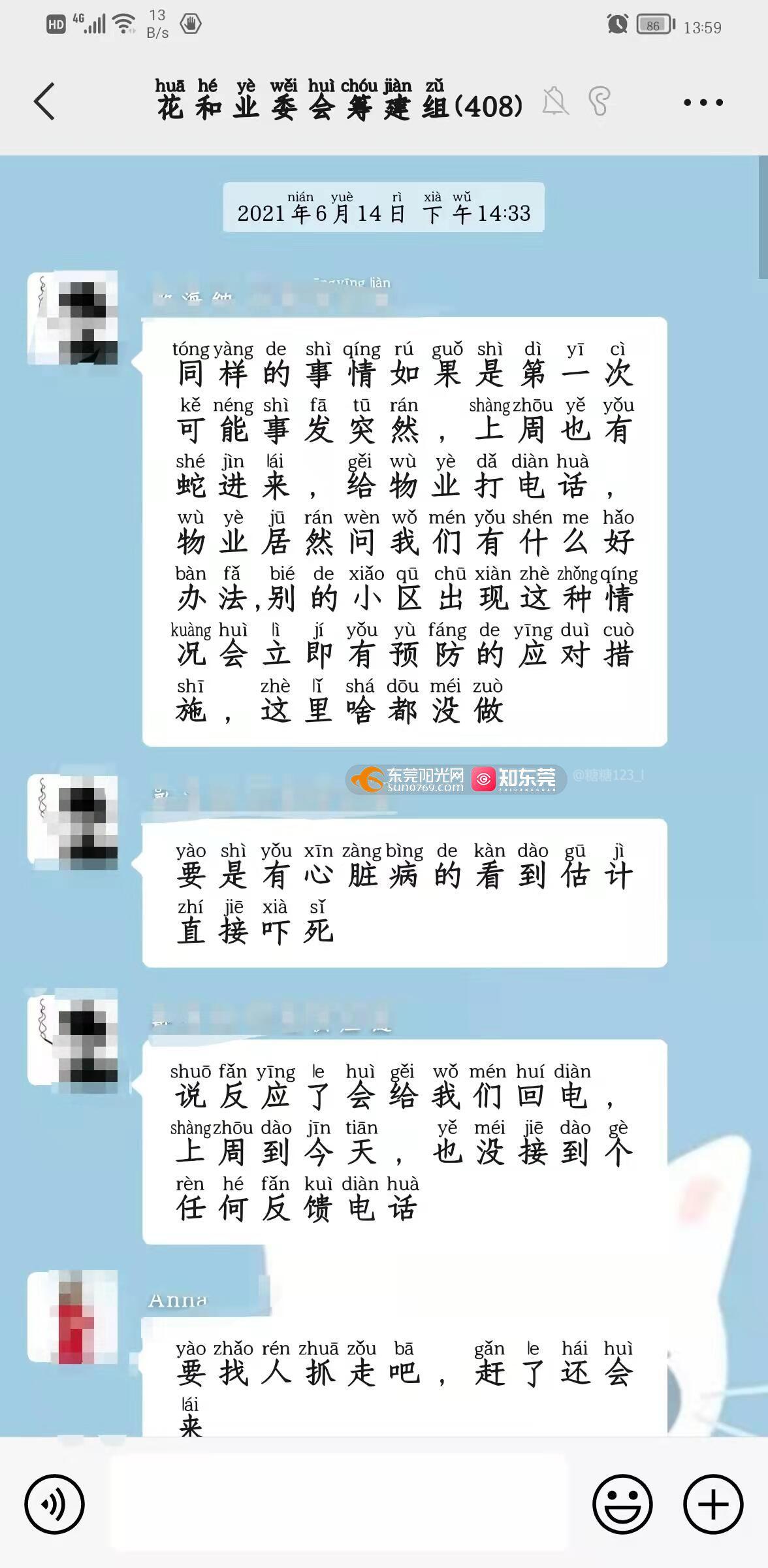Tap avatar beside the snake complaint message
Viewport: 768px width, 1568px height.
pyautogui.click(x=73, y=318)
